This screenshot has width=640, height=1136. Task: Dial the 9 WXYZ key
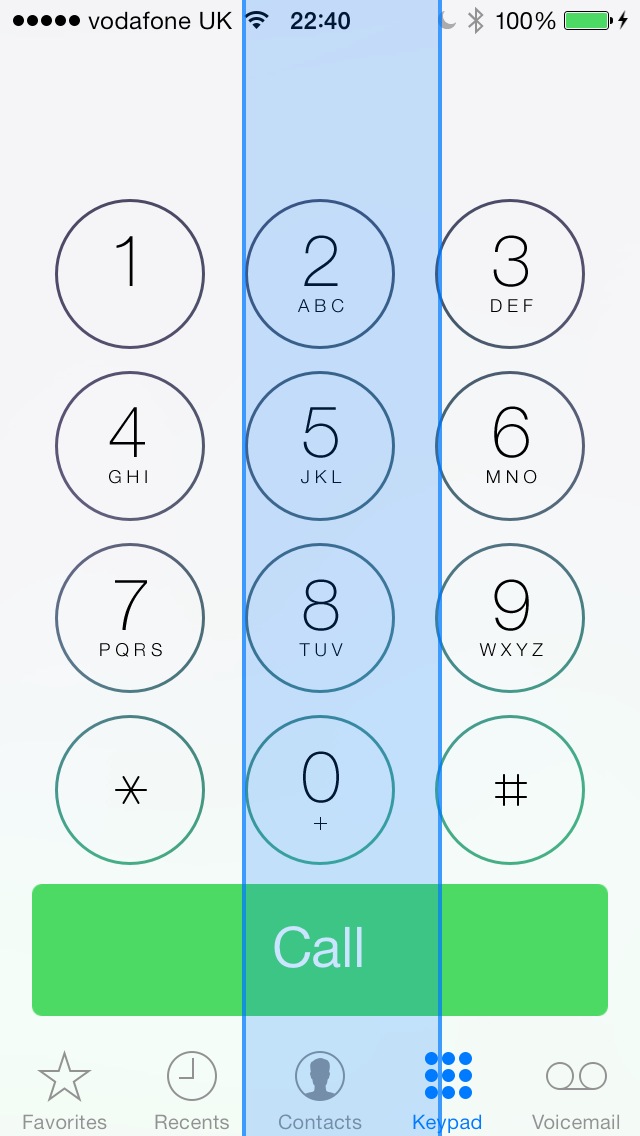510,618
